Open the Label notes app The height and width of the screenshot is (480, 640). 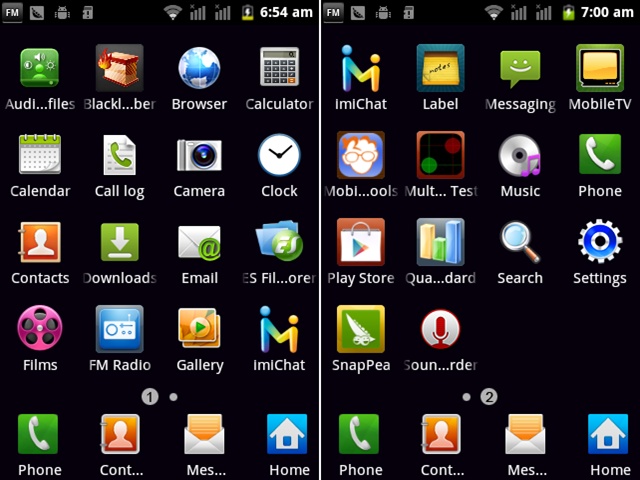tap(440, 69)
